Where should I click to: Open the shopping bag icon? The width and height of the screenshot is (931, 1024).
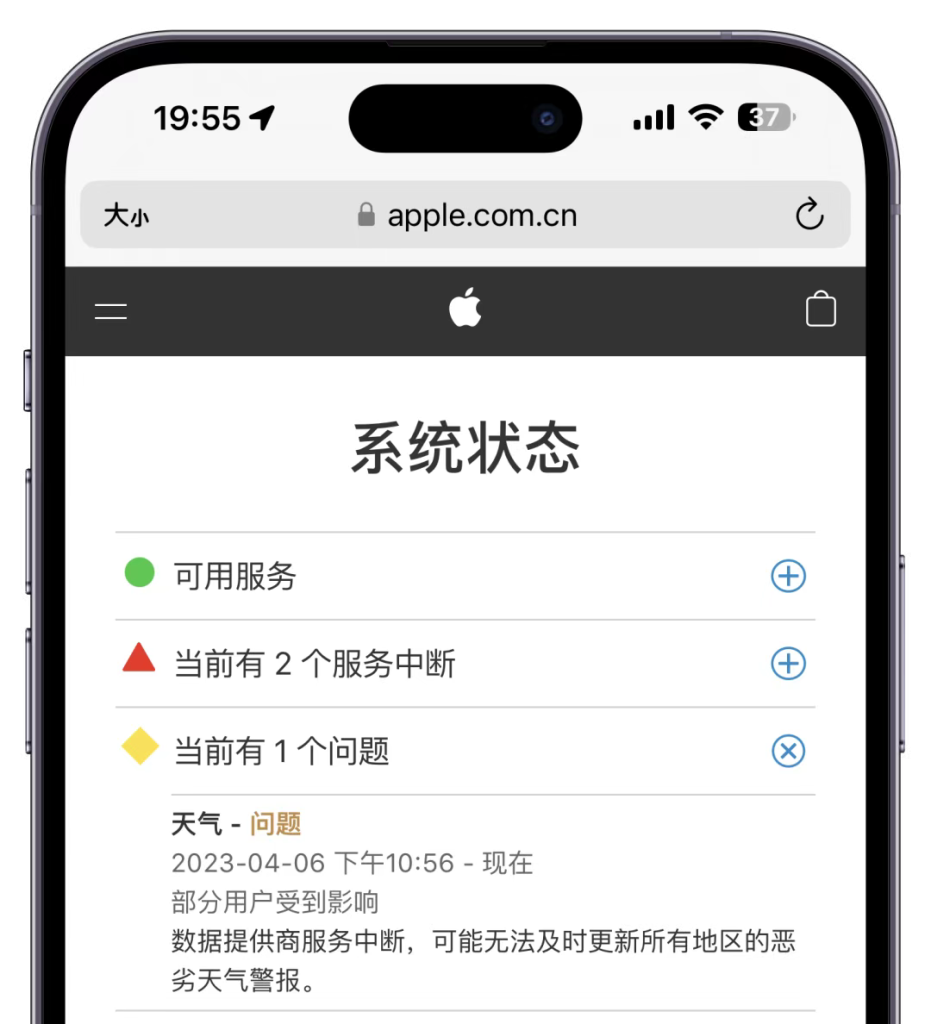click(820, 309)
